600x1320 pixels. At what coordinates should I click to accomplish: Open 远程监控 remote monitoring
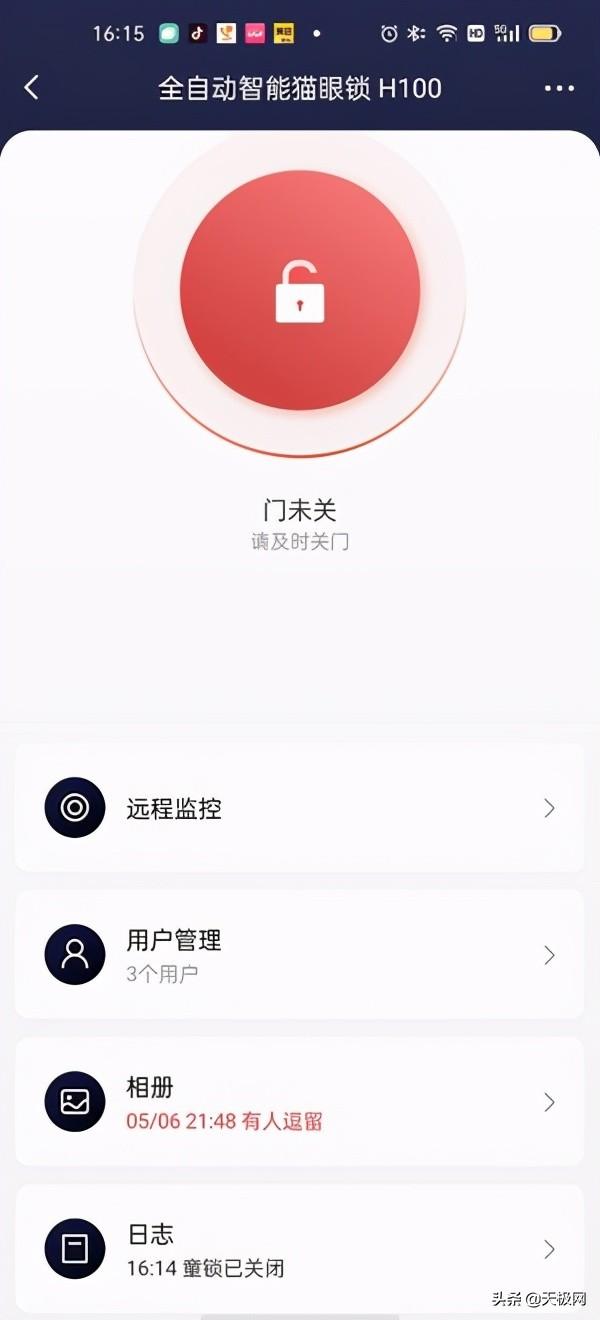point(300,808)
